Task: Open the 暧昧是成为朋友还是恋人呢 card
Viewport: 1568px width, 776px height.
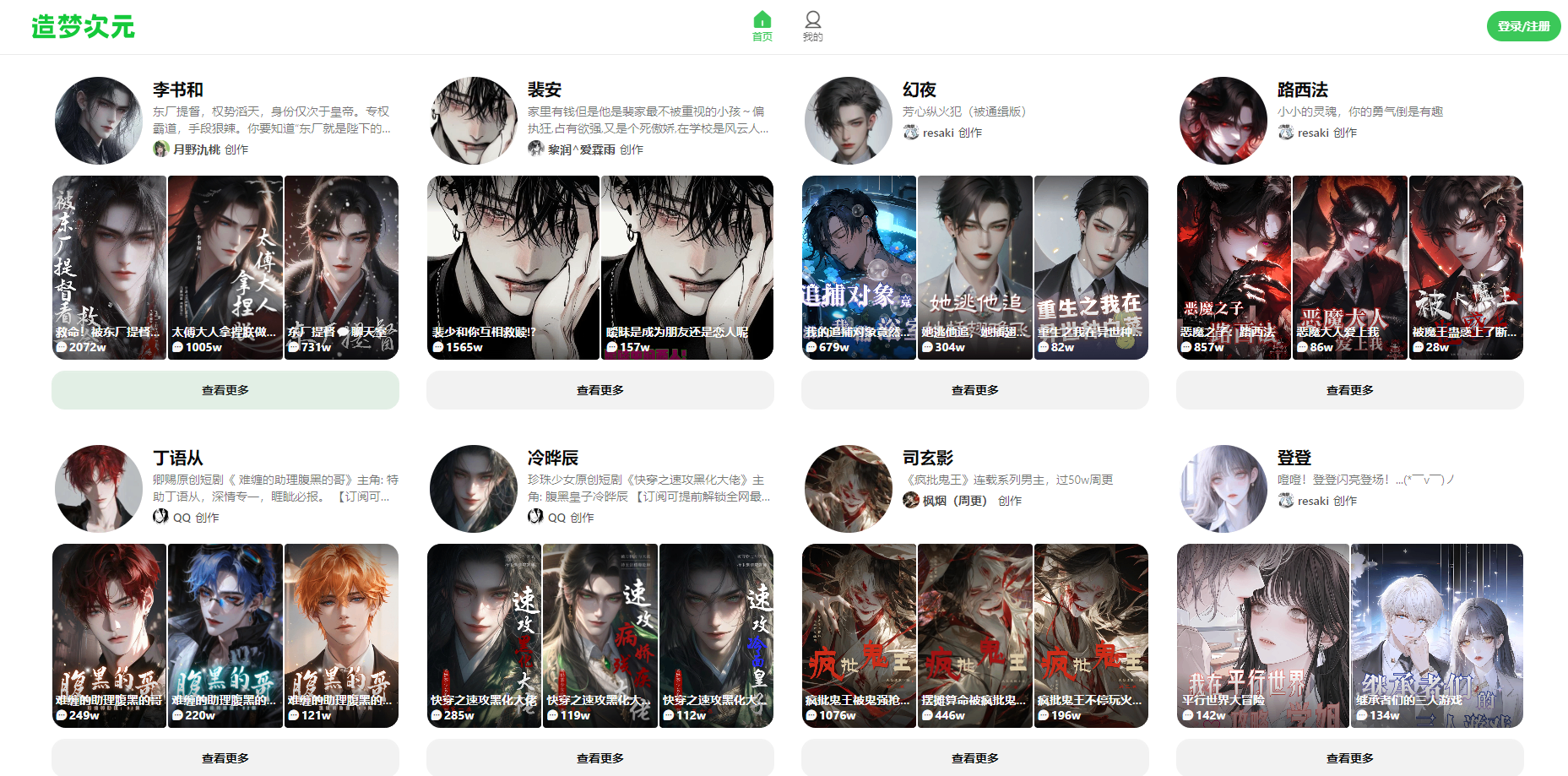Action: point(686,268)
